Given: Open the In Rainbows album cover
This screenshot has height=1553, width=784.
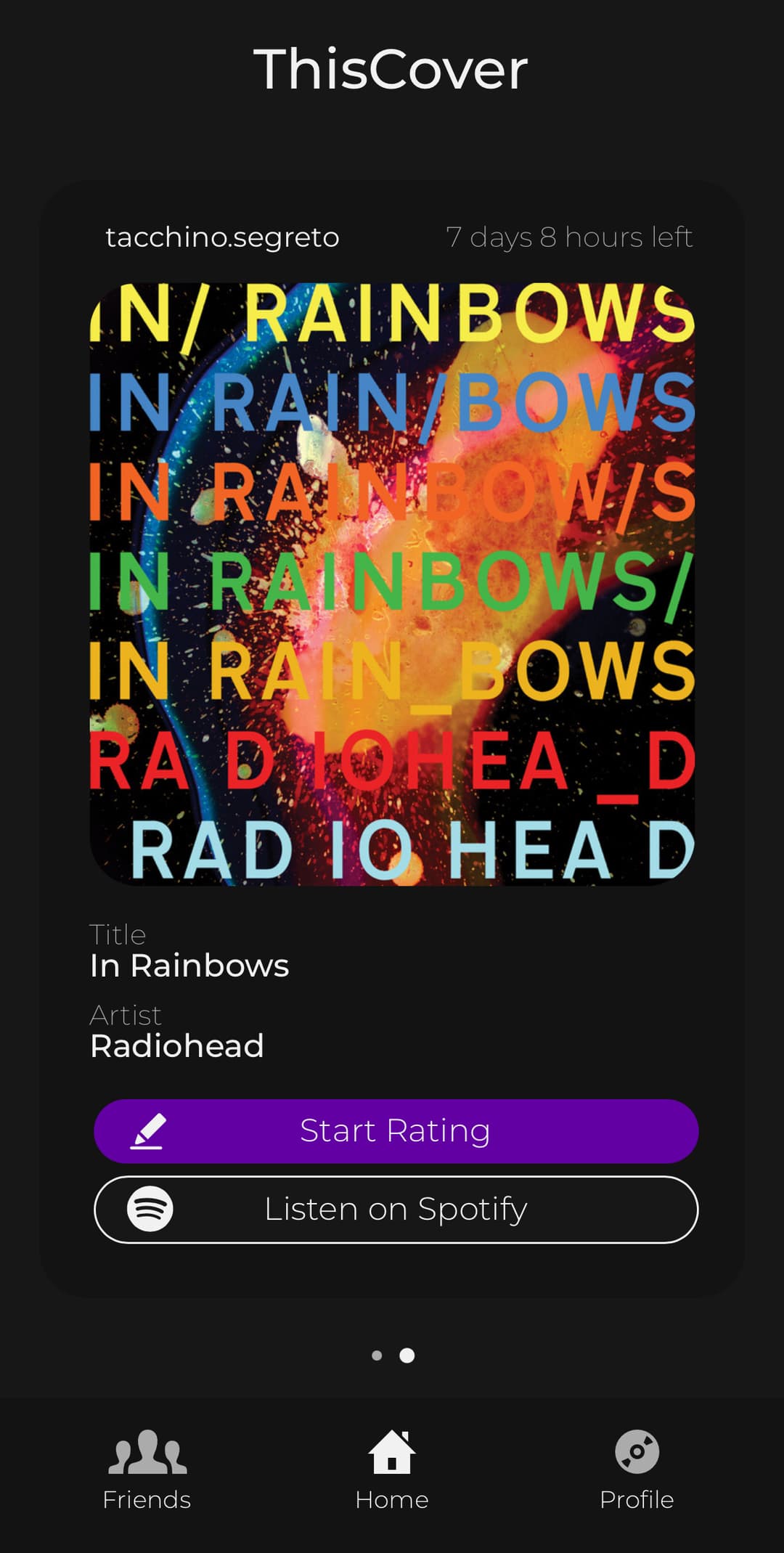Looking at the screenshot, I should coord(392,584).
